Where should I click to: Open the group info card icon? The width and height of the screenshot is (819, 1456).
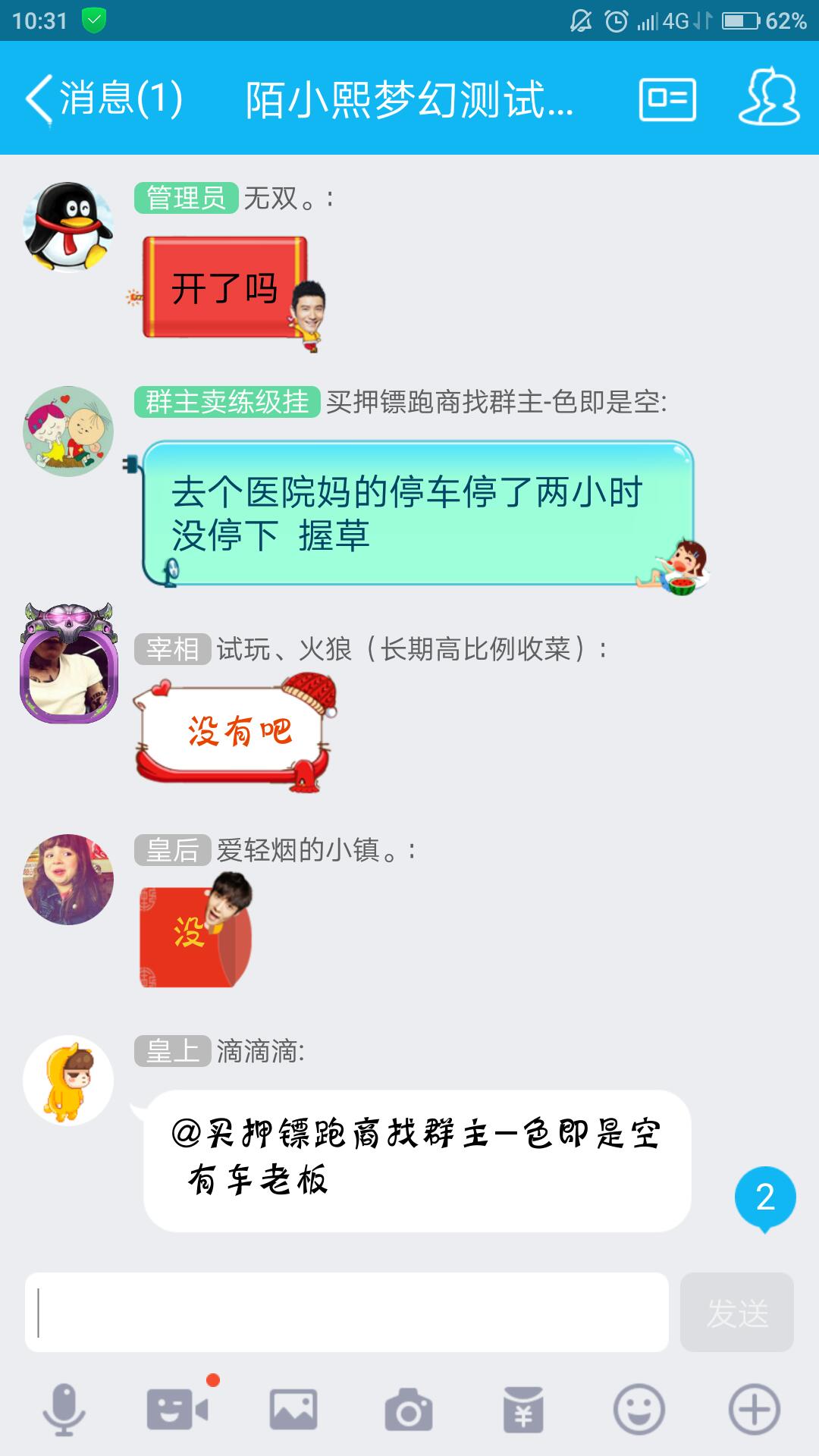pos(667,99)
